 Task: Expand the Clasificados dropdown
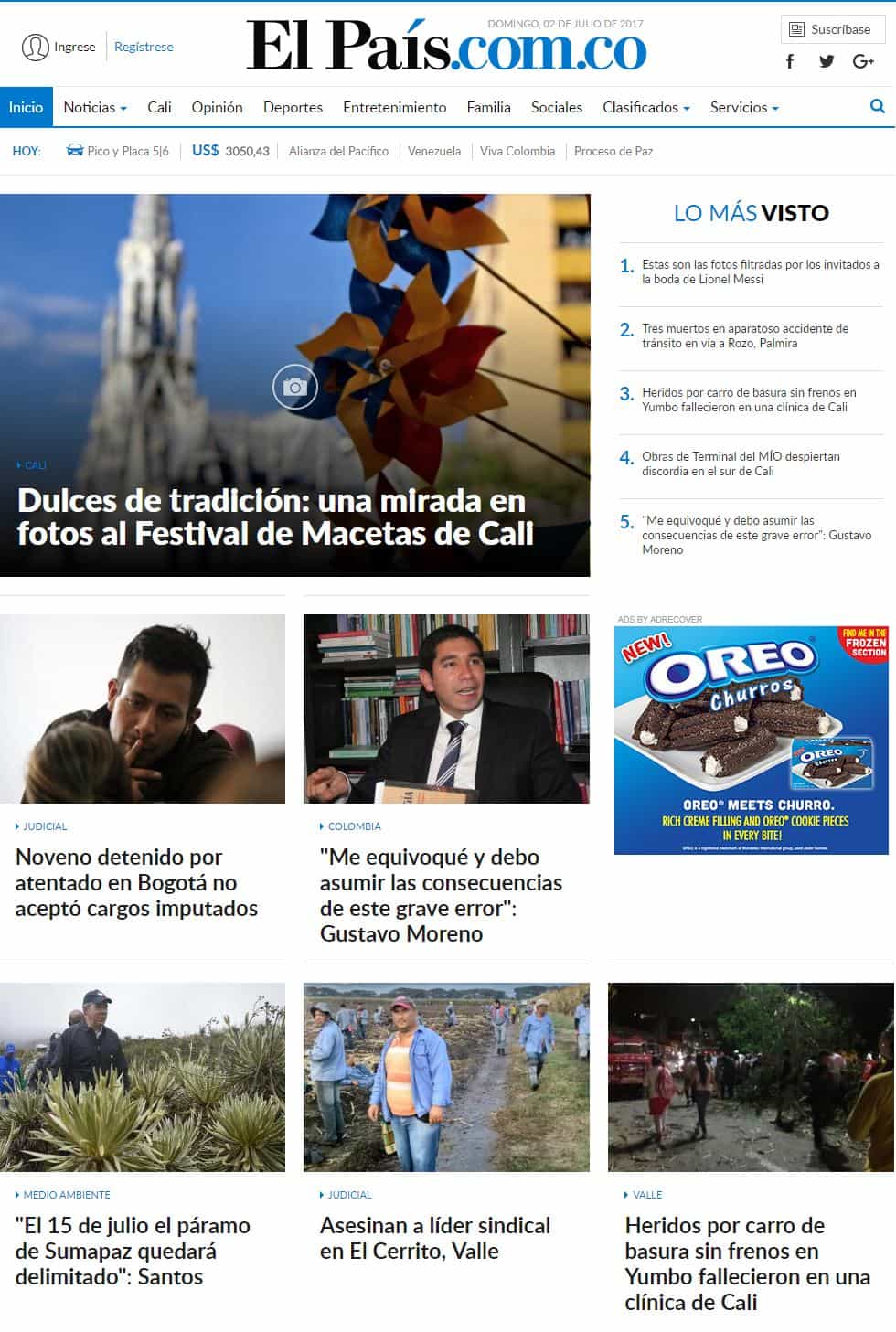(x=645, y=107)
